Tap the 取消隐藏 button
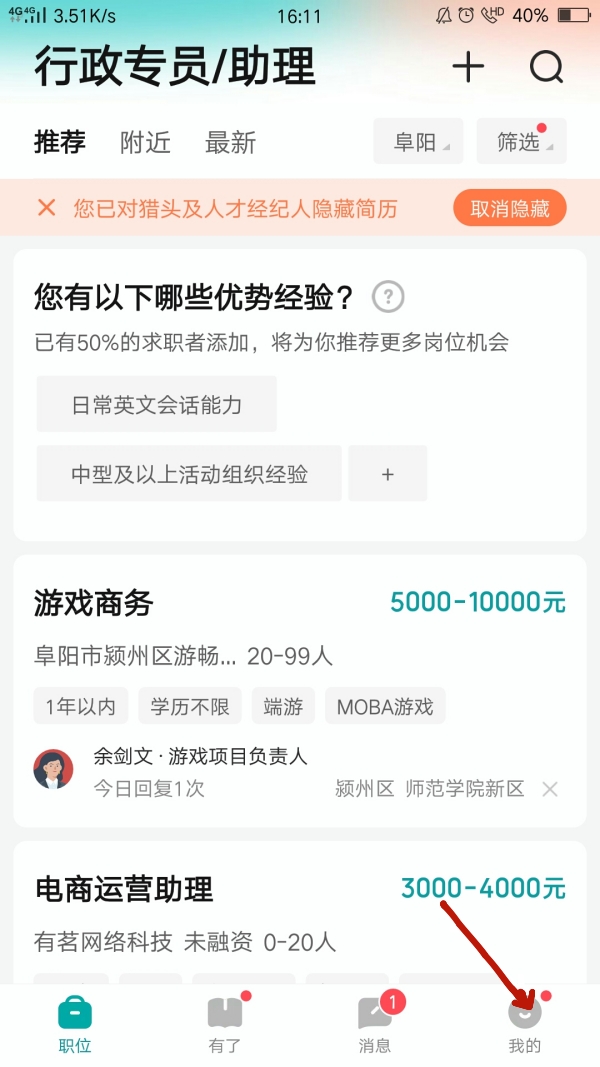This screenshot has width=600, height=1067. tap(510, 208)
